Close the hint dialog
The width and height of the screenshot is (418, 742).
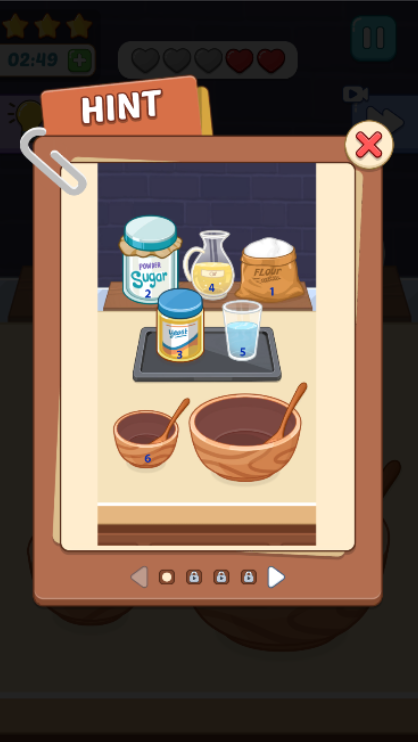click(369, 144)
